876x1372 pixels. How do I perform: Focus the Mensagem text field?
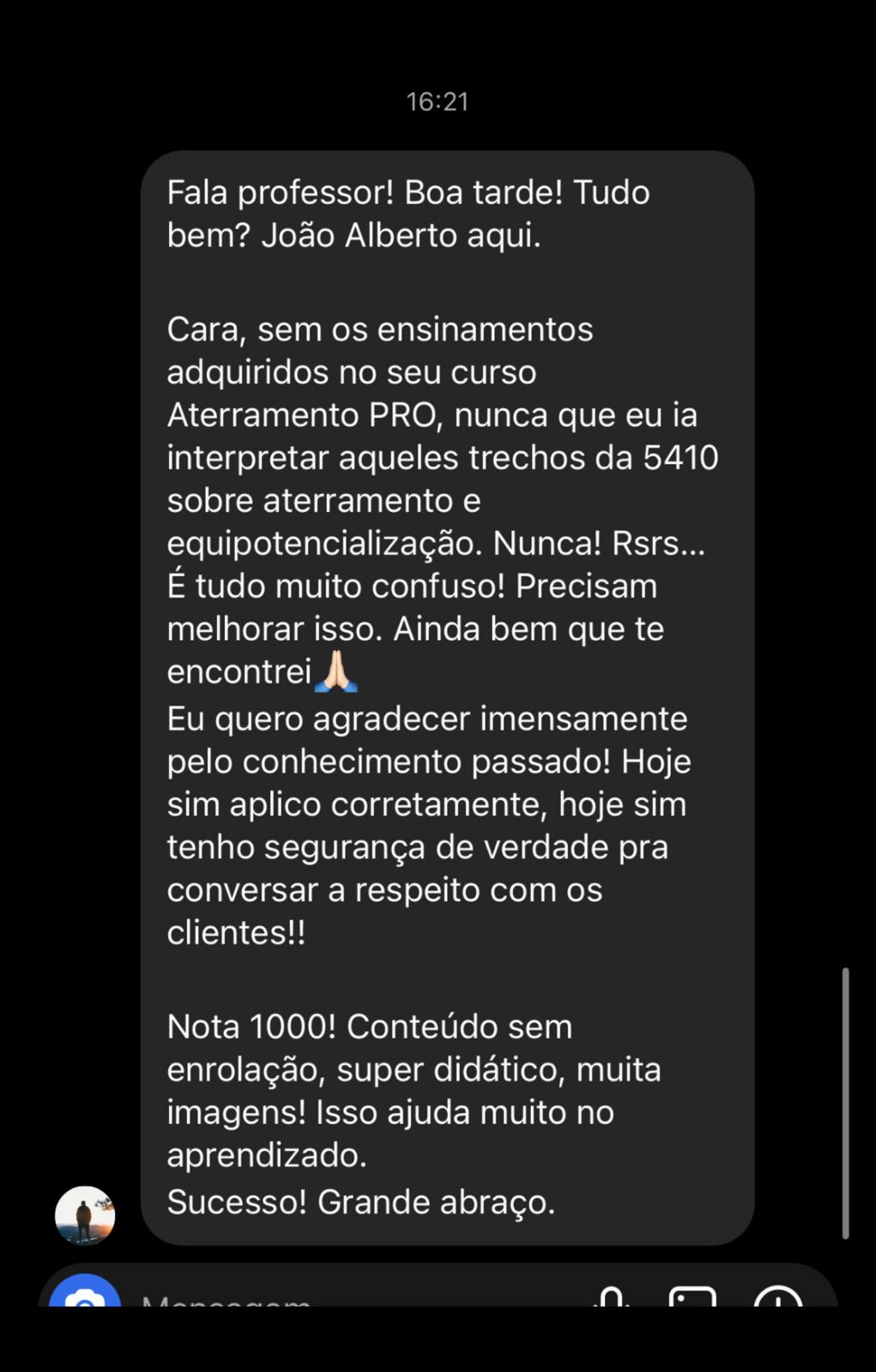[x=343, y=1298]
